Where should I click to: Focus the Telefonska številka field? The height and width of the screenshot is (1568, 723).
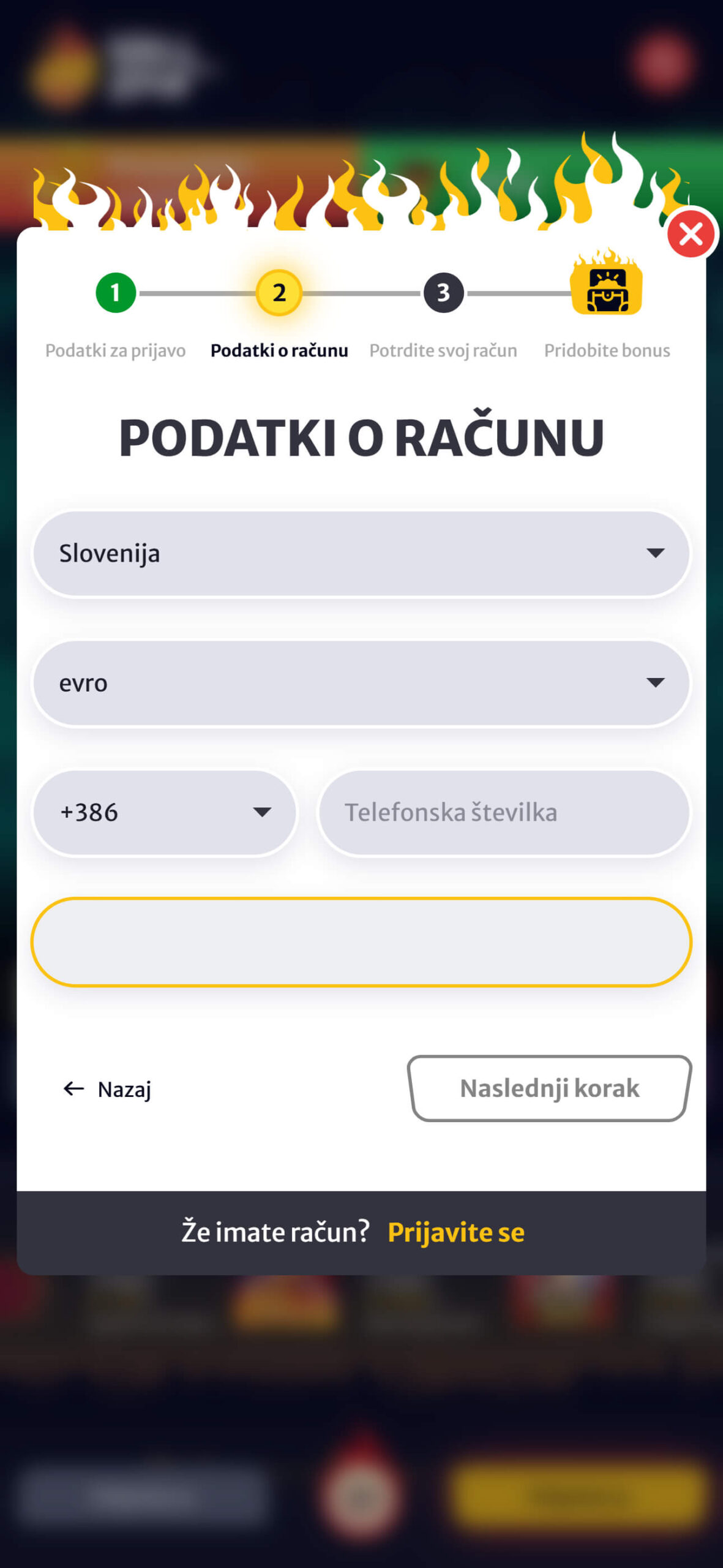(x=504, y=812)
